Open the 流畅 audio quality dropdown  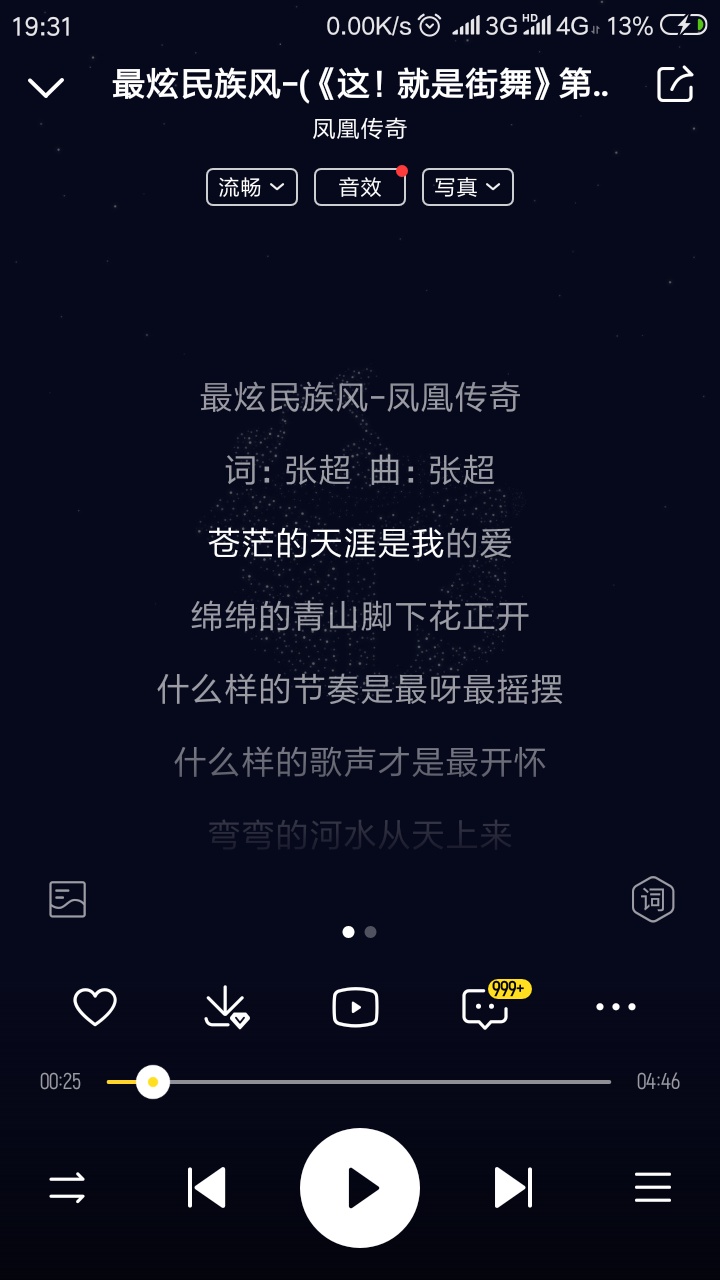coord(252,187)
